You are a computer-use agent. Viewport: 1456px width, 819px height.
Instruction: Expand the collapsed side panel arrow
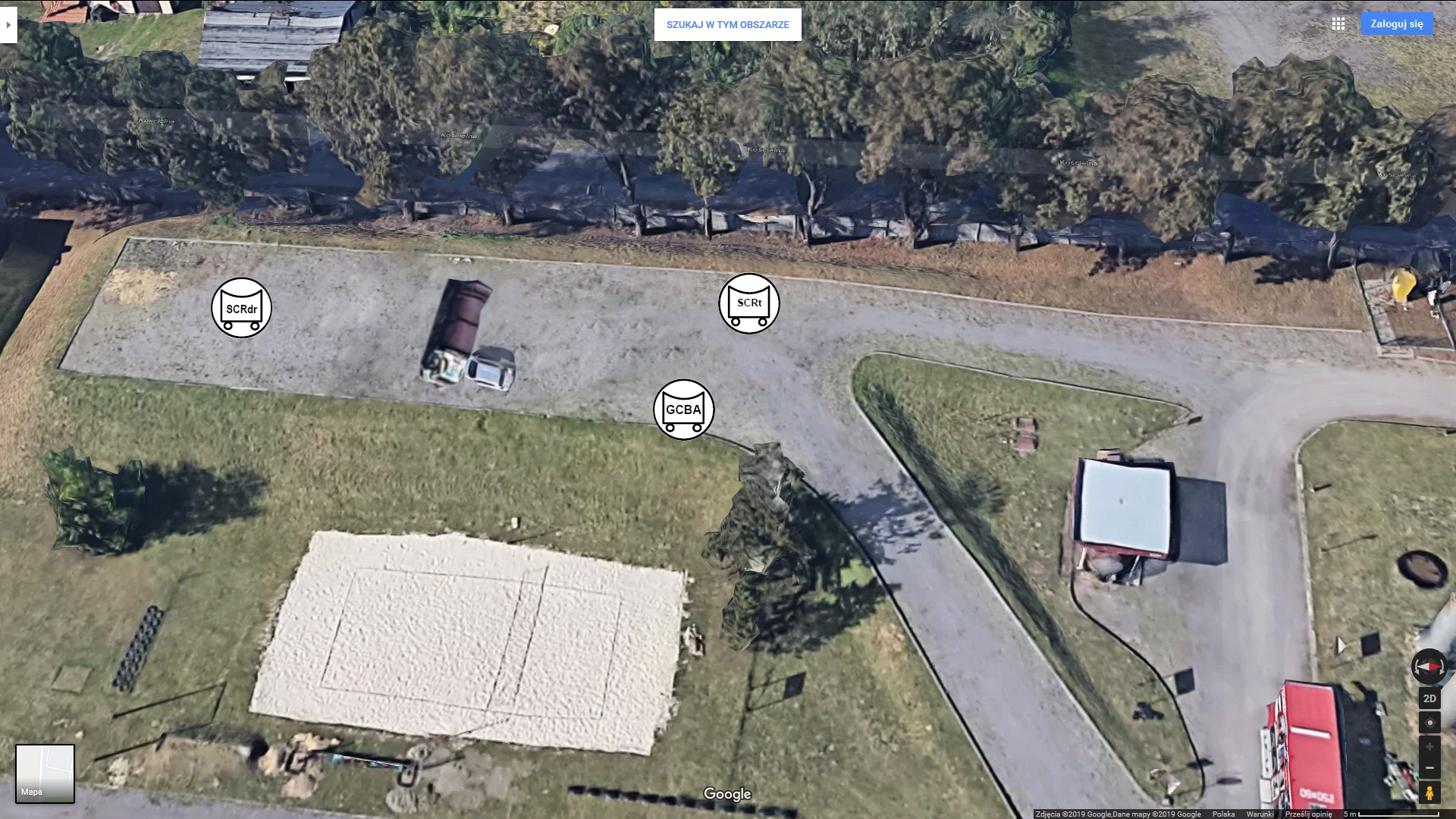8,25
